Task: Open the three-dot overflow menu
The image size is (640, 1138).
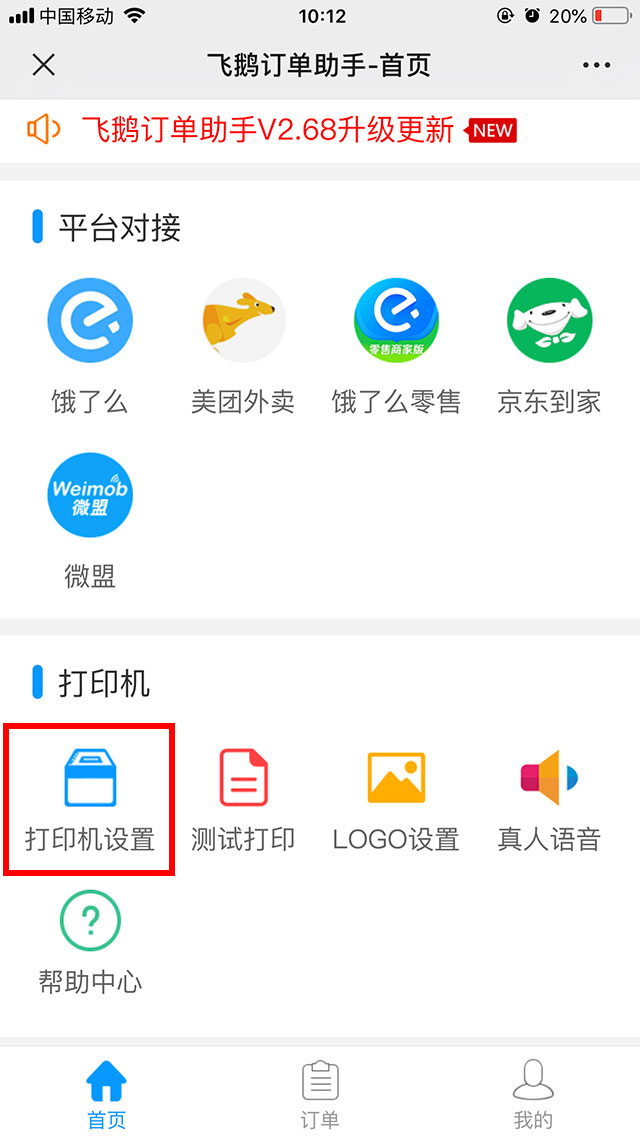Action: pos(596,66)
